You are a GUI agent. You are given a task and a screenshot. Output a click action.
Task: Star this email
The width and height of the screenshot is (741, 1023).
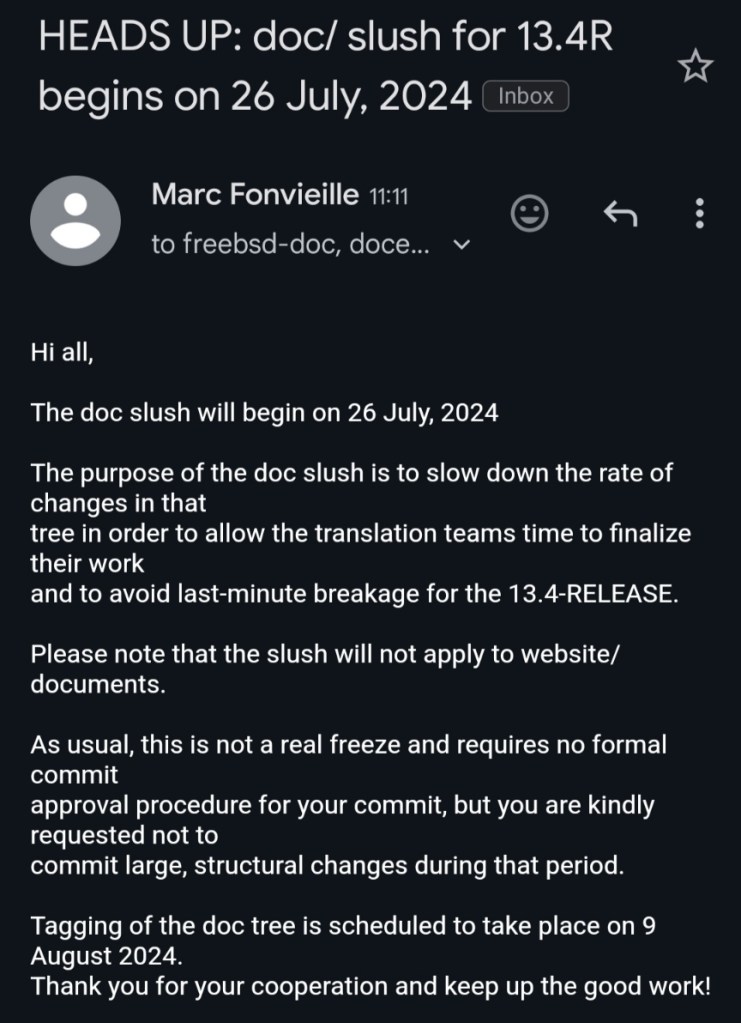(695, 67)
